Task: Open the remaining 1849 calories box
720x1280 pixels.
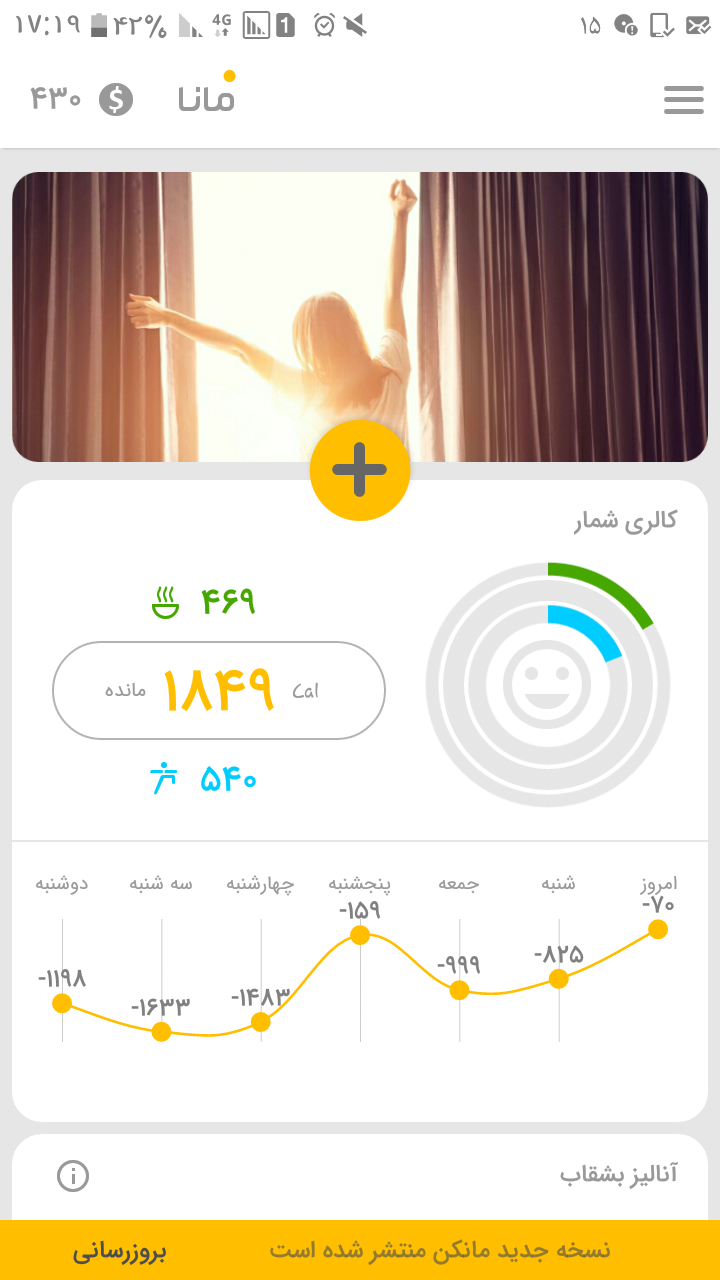Action: point(219,690)
